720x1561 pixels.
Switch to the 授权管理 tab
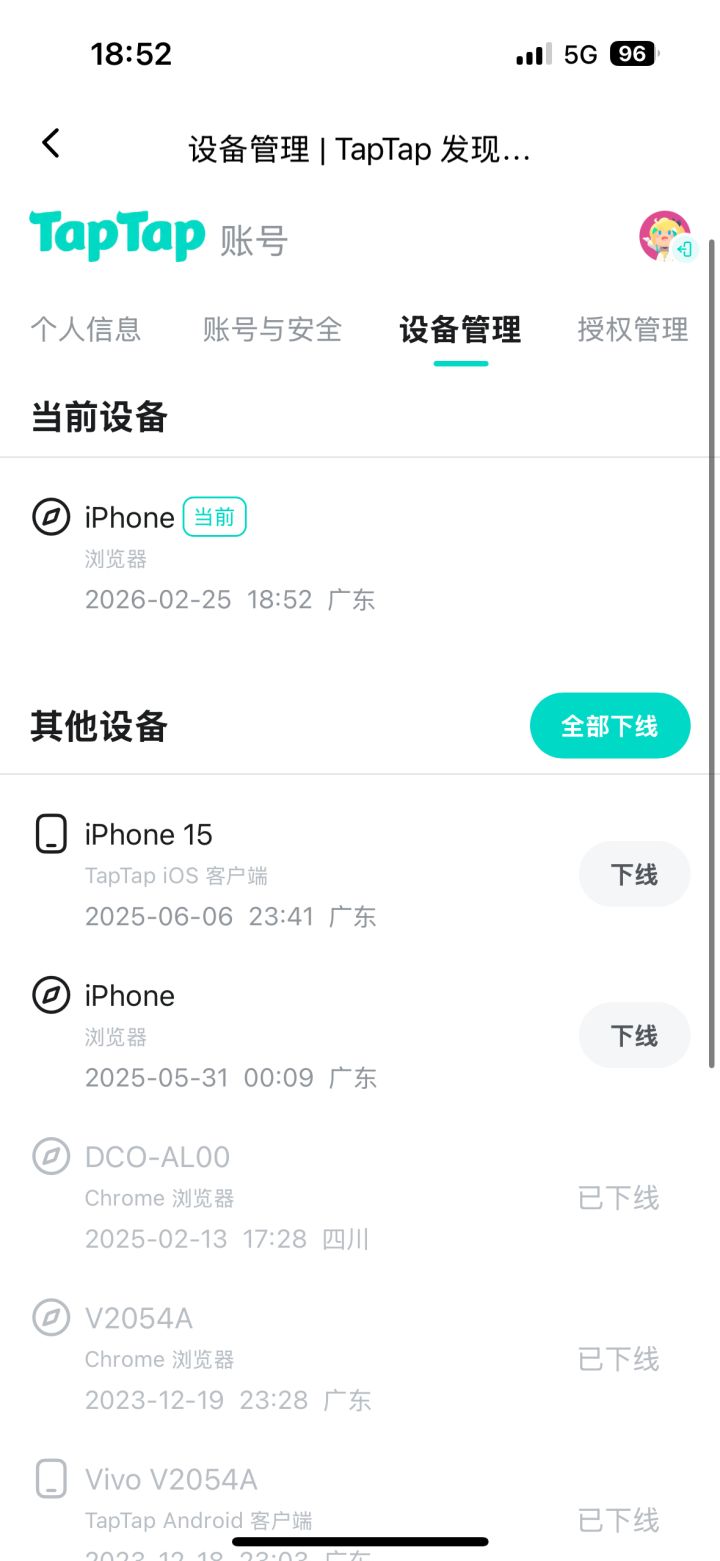coord(634,330)
